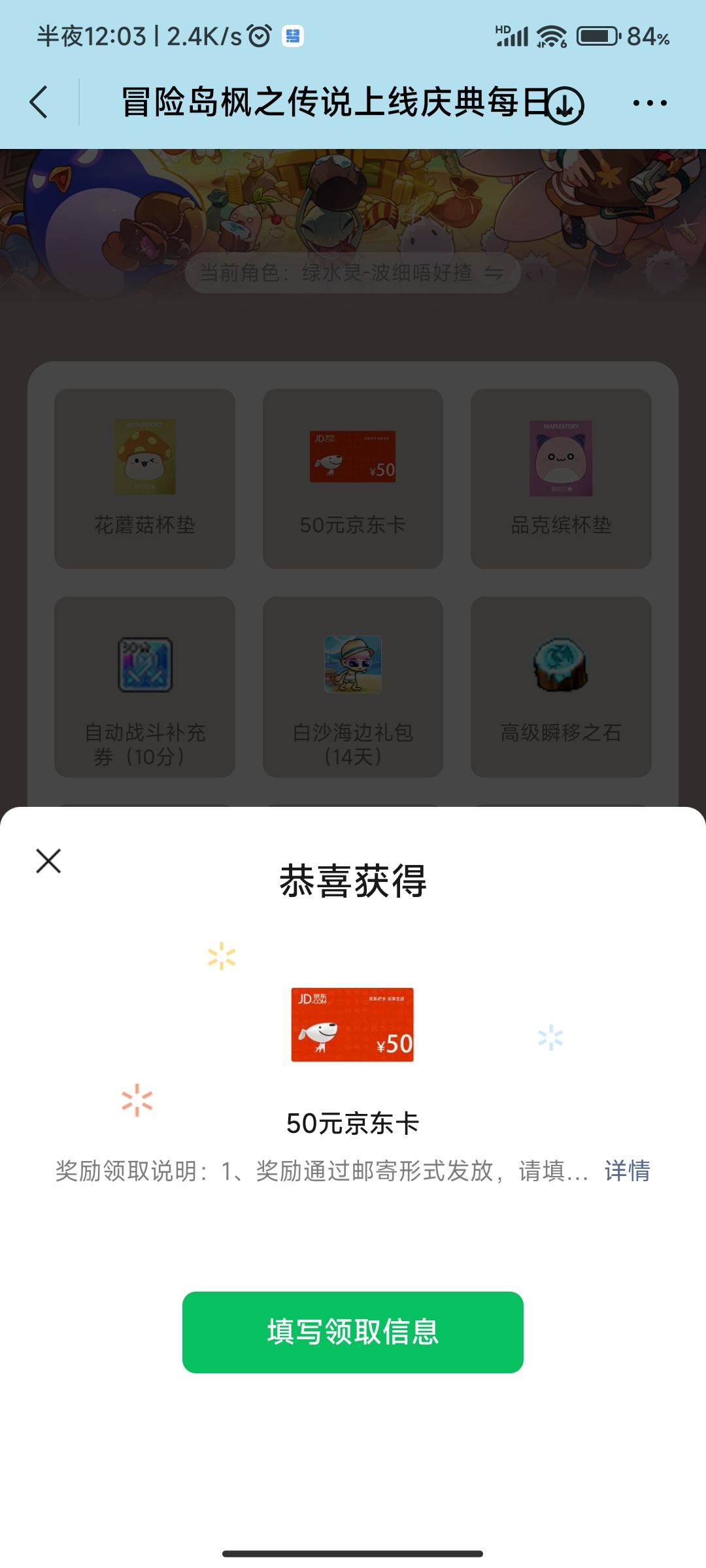Image resolution: width=706 pixels, height=1568 pixels.
Task: Tap the role switch arrows beside 波细唔好揸
Action: click(494, 274)
